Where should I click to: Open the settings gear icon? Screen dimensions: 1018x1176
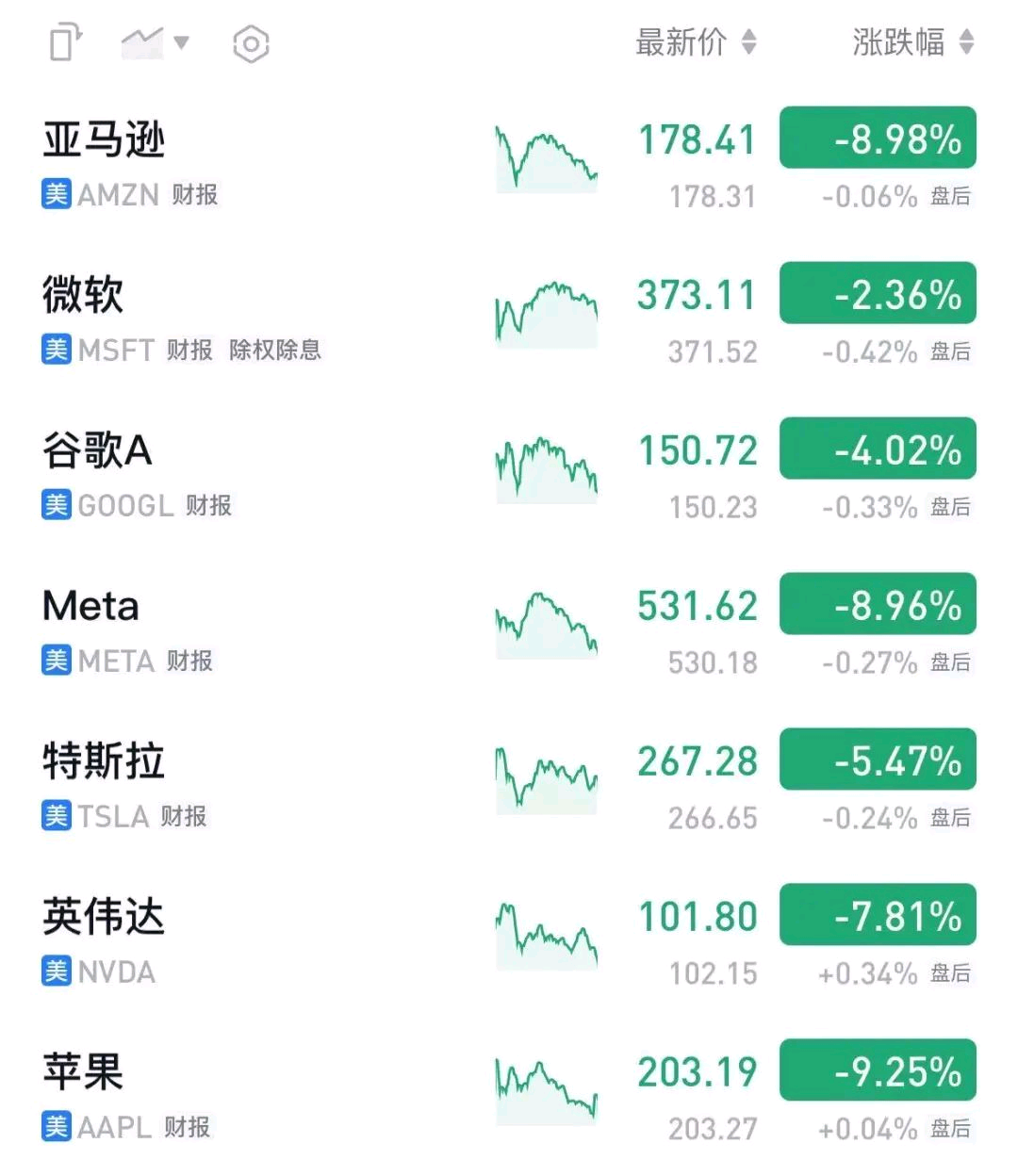[250, 43]
